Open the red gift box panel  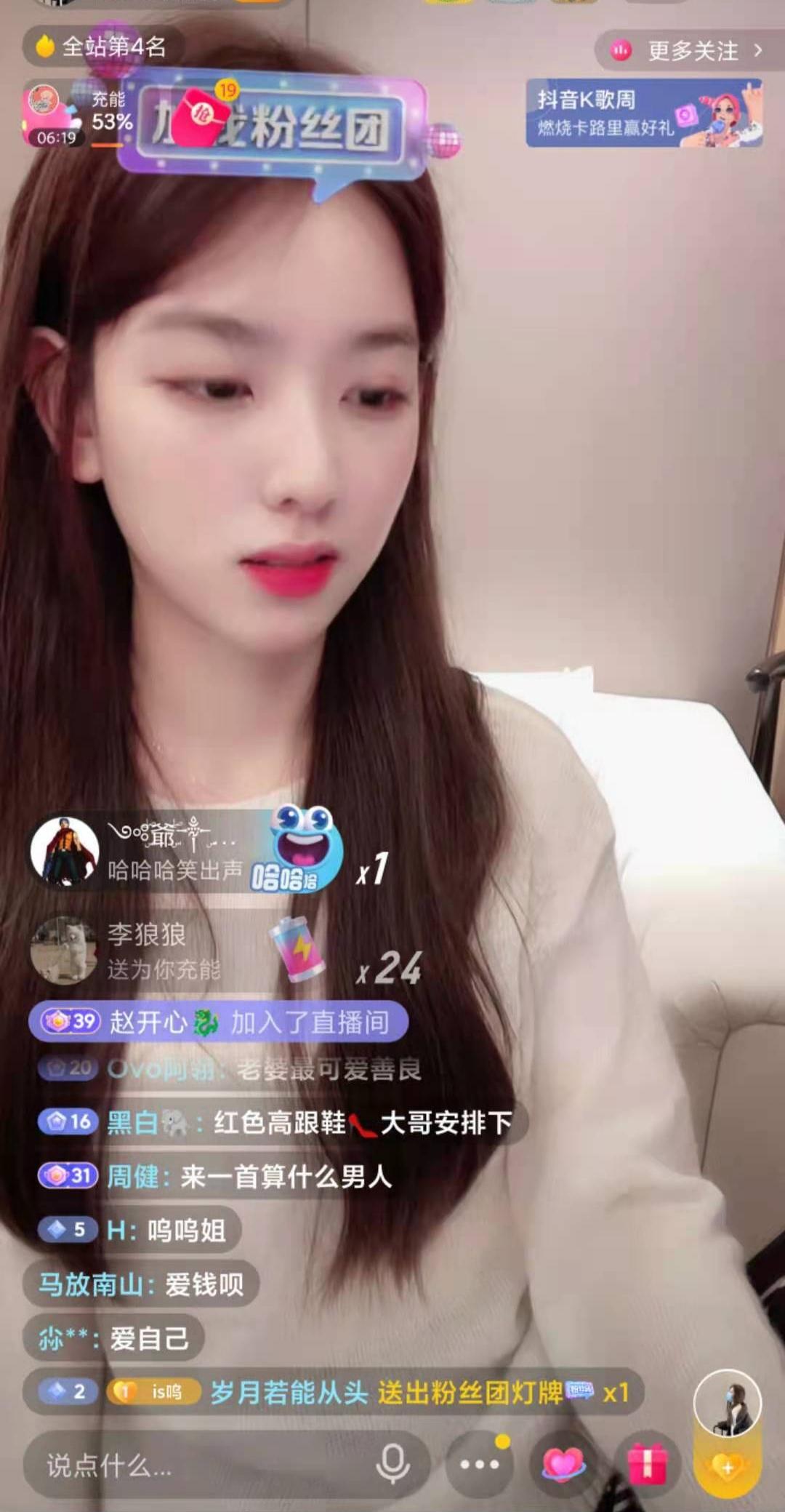click(647, 1464)
